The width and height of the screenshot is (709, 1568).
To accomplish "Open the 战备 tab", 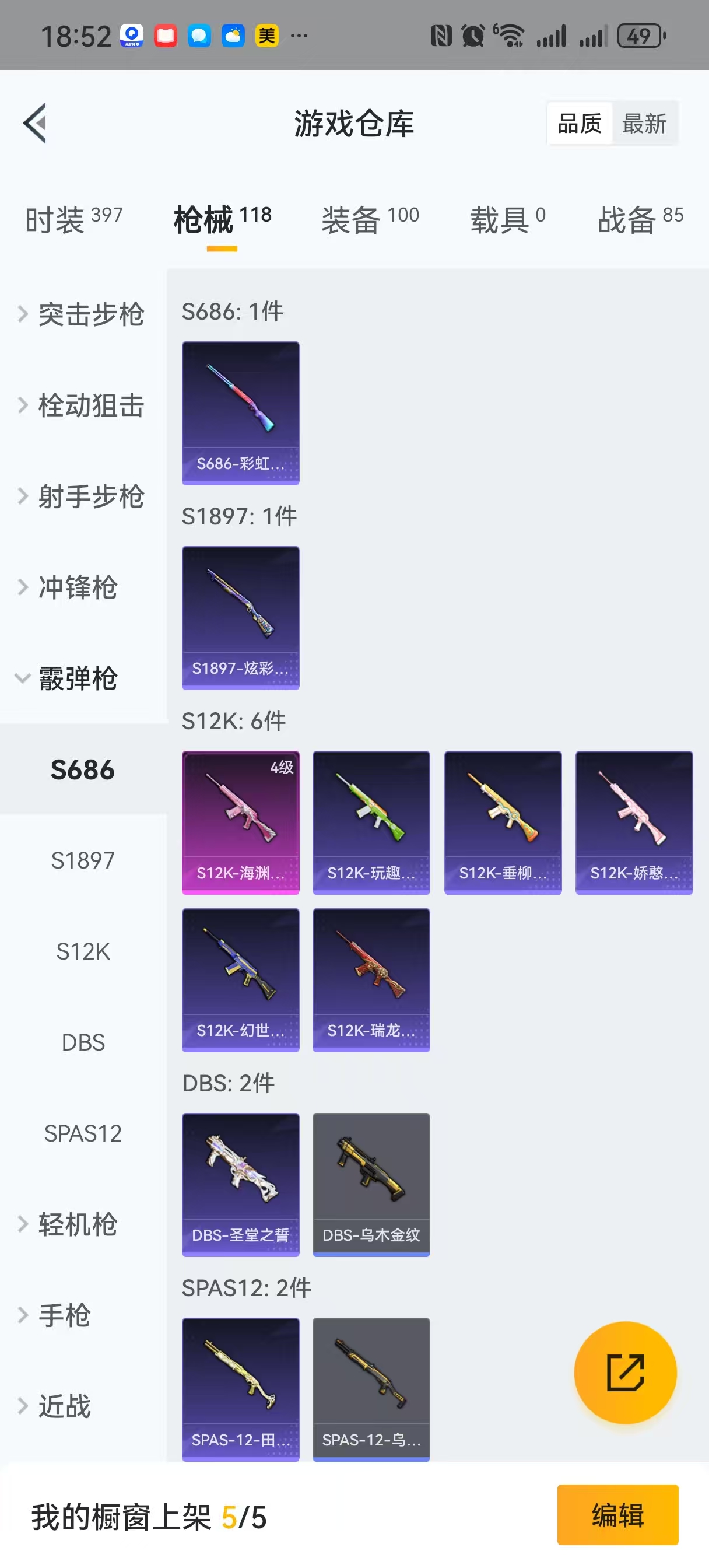I will point(640,219).
